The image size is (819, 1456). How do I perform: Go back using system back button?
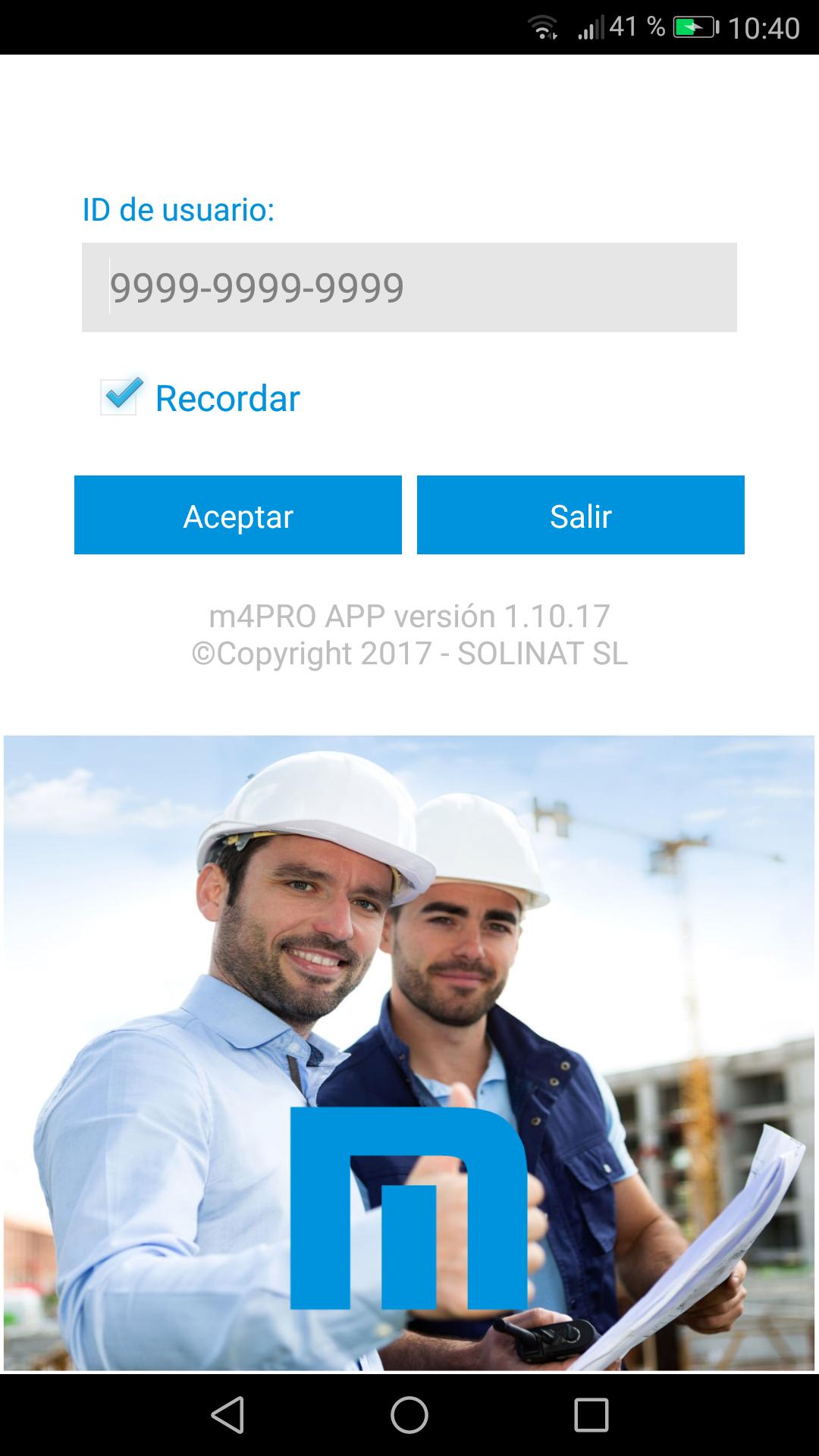click(x=227, y=1415)
